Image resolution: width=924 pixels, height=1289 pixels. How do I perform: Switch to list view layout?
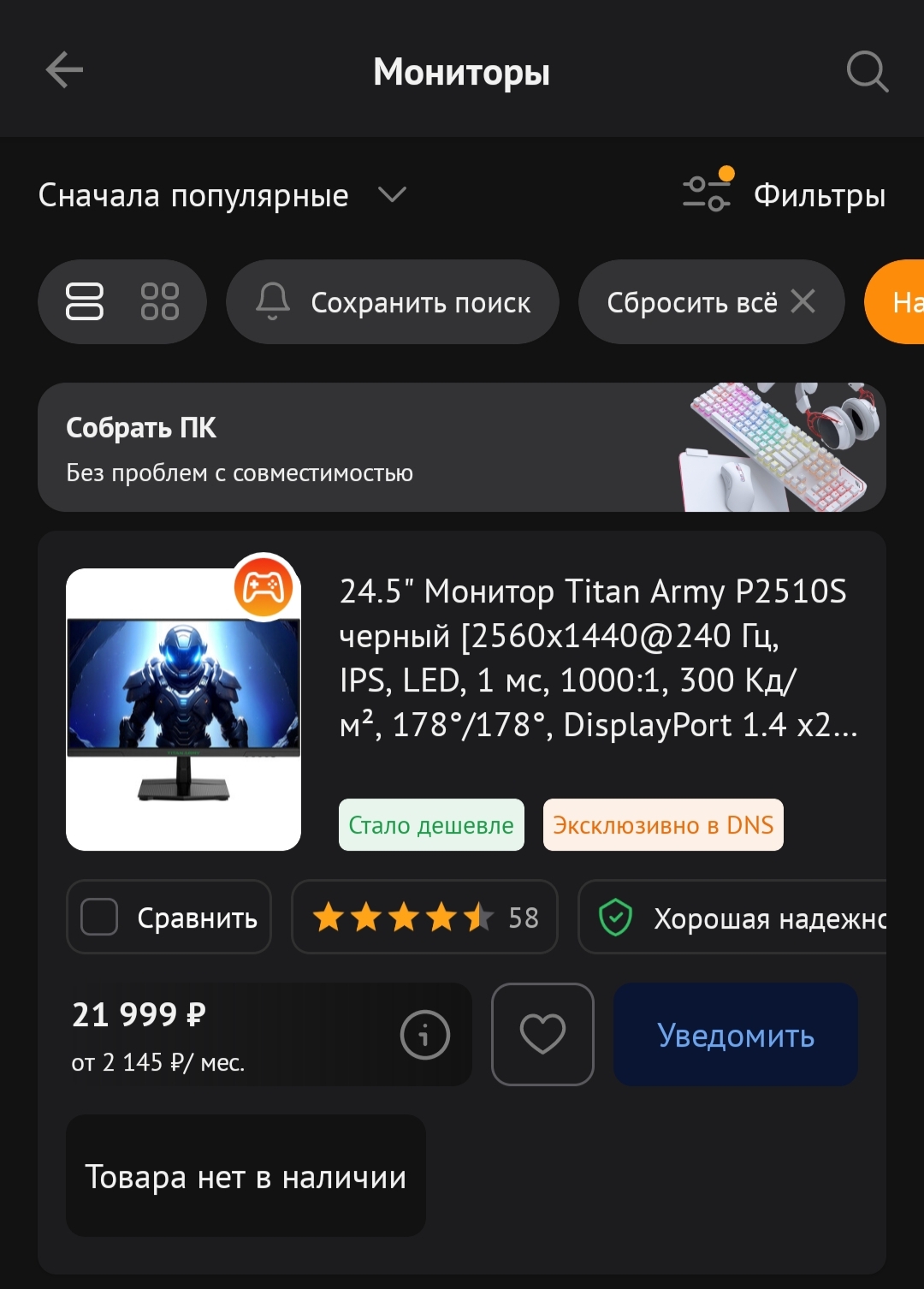pyautogui.click(x=85, y=301)
